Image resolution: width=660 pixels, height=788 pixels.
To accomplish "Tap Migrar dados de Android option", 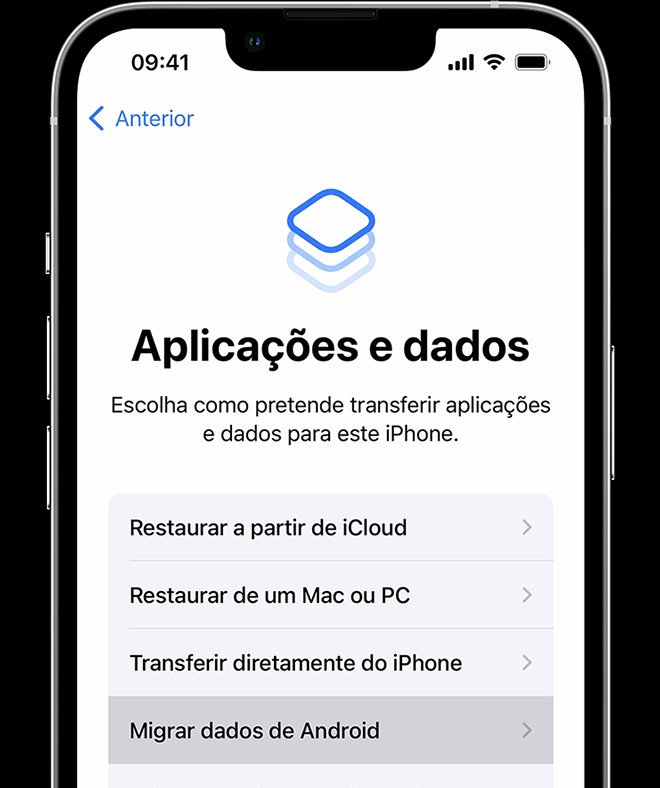I will click(x=330, y=731).
